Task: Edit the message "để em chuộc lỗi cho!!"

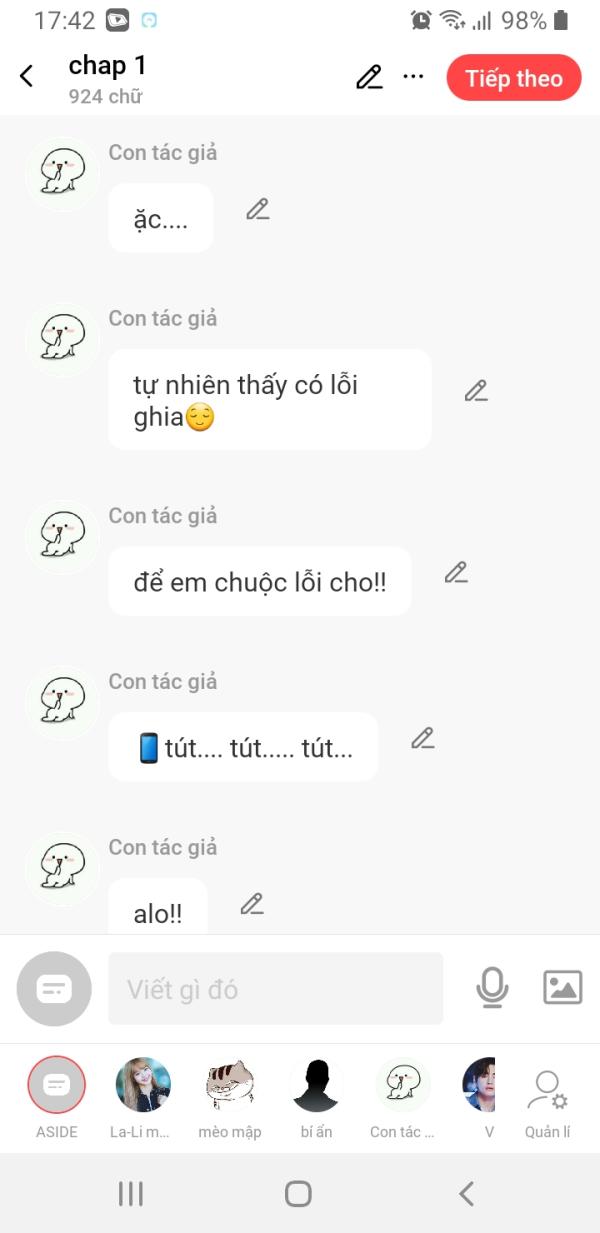Action: click(456, 573)
